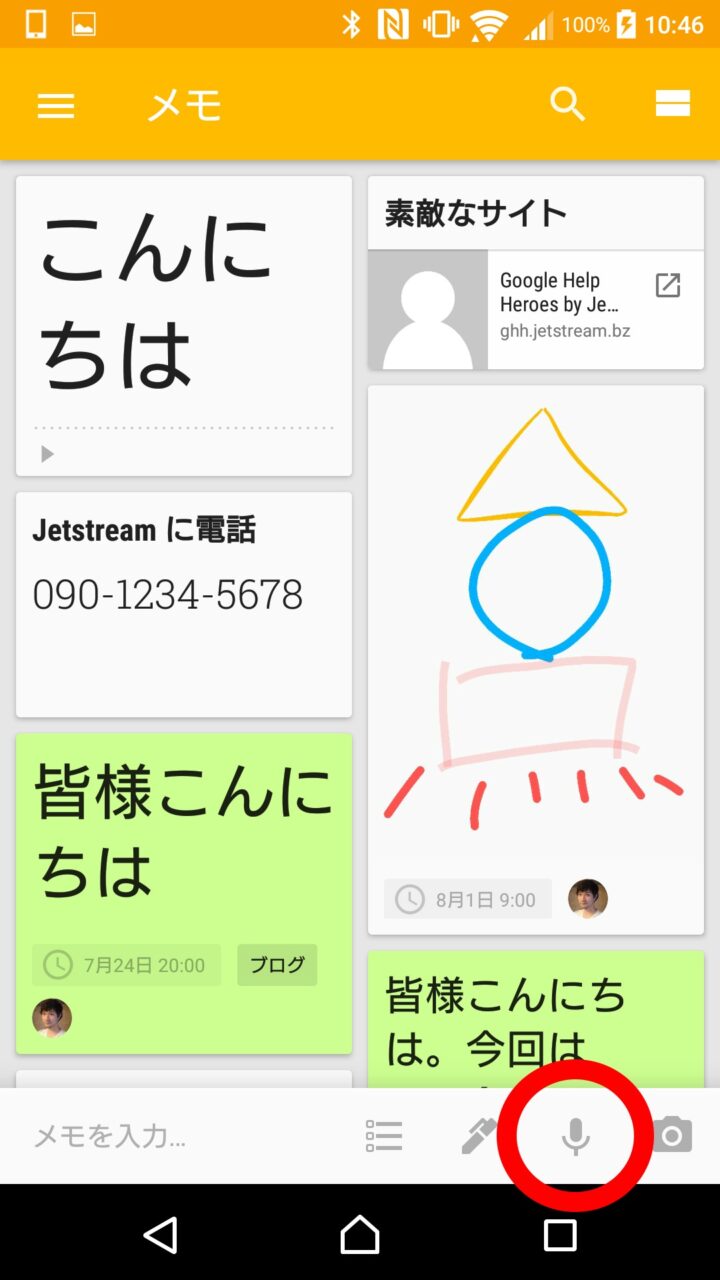Tap the 8月1日 9:00 reminder chip
The height and width of the screenshot is (1280, 720).
coord(468,899)
